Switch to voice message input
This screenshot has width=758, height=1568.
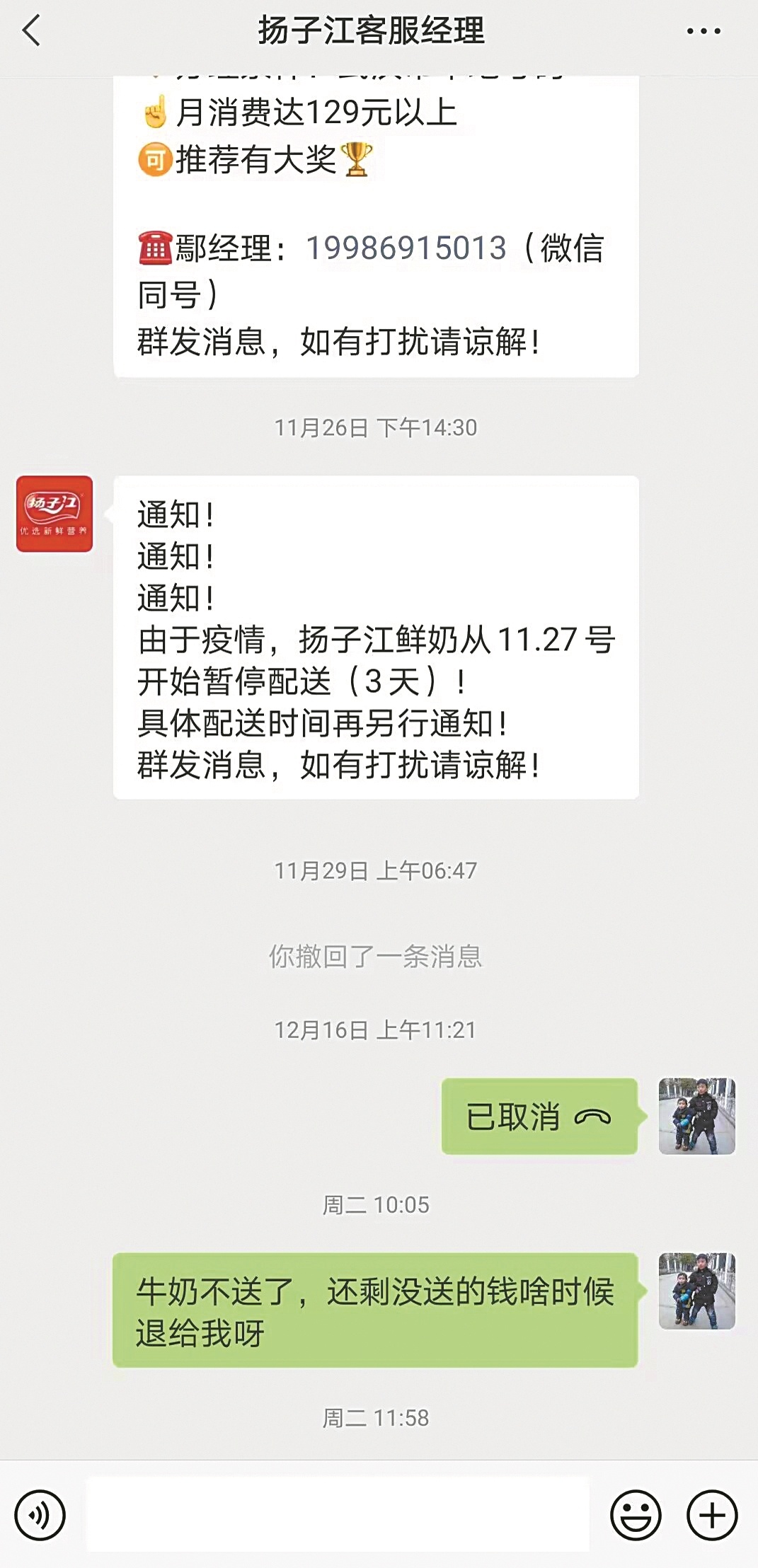(40, 1515)
